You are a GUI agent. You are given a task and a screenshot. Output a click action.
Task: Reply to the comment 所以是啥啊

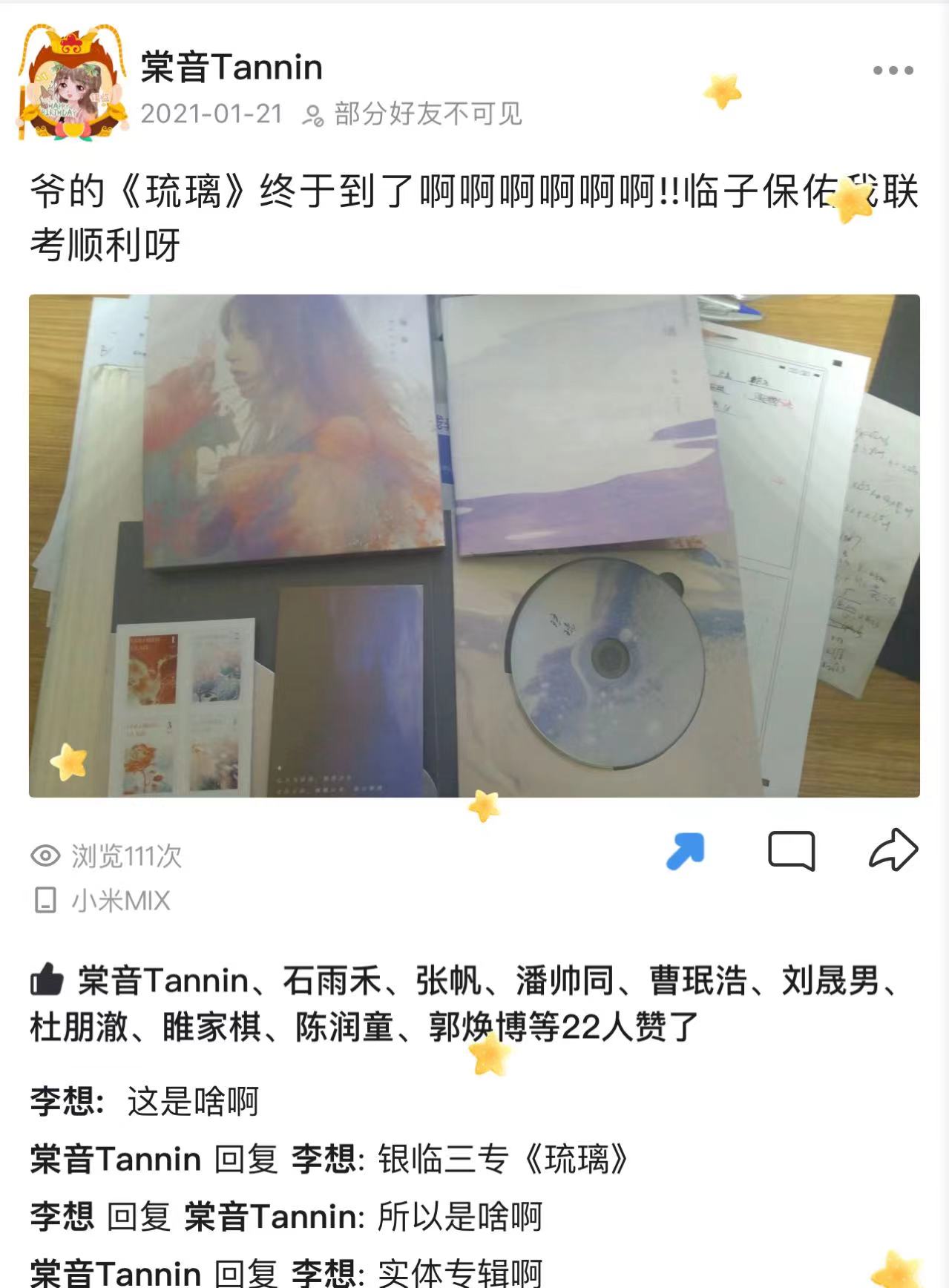coord(459,1217)
